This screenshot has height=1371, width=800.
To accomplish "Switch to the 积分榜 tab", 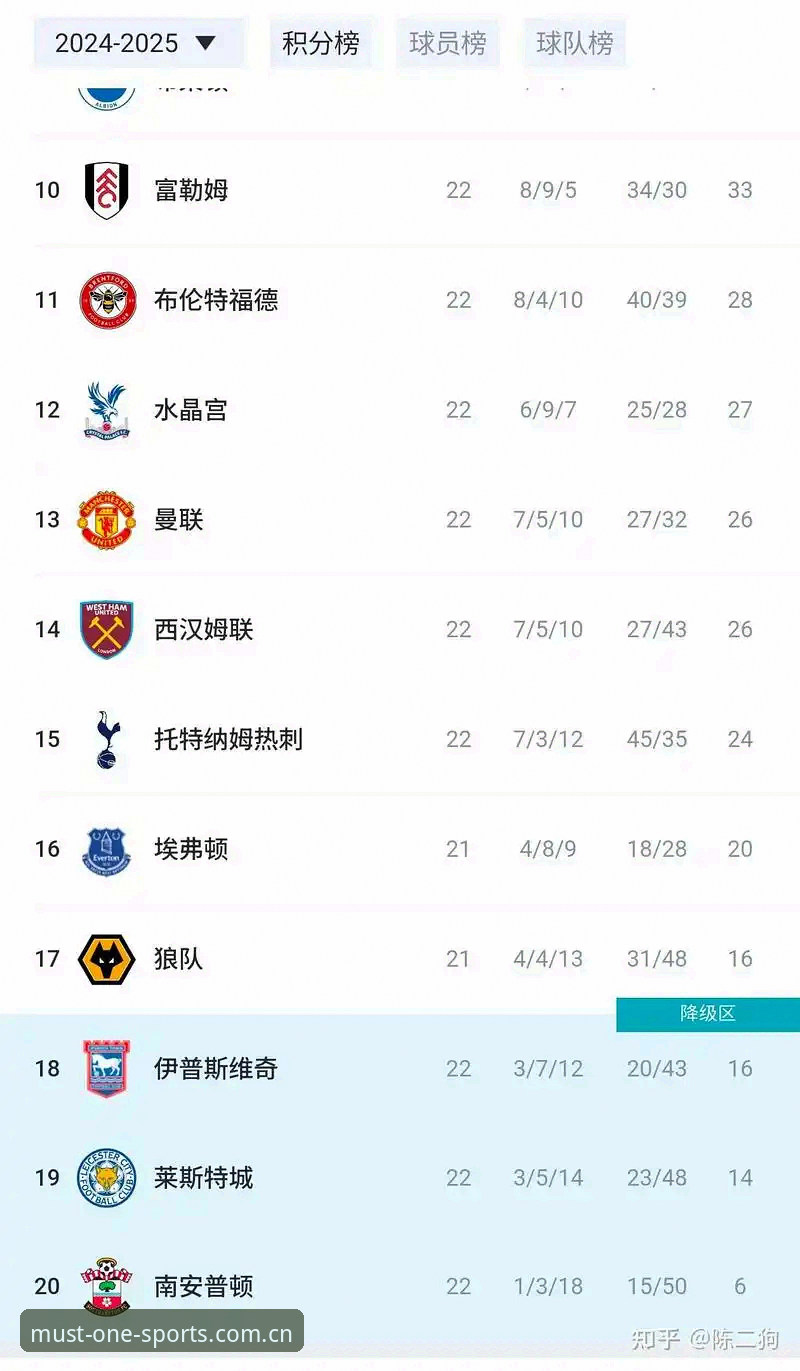I will click(x=320, y=43).
